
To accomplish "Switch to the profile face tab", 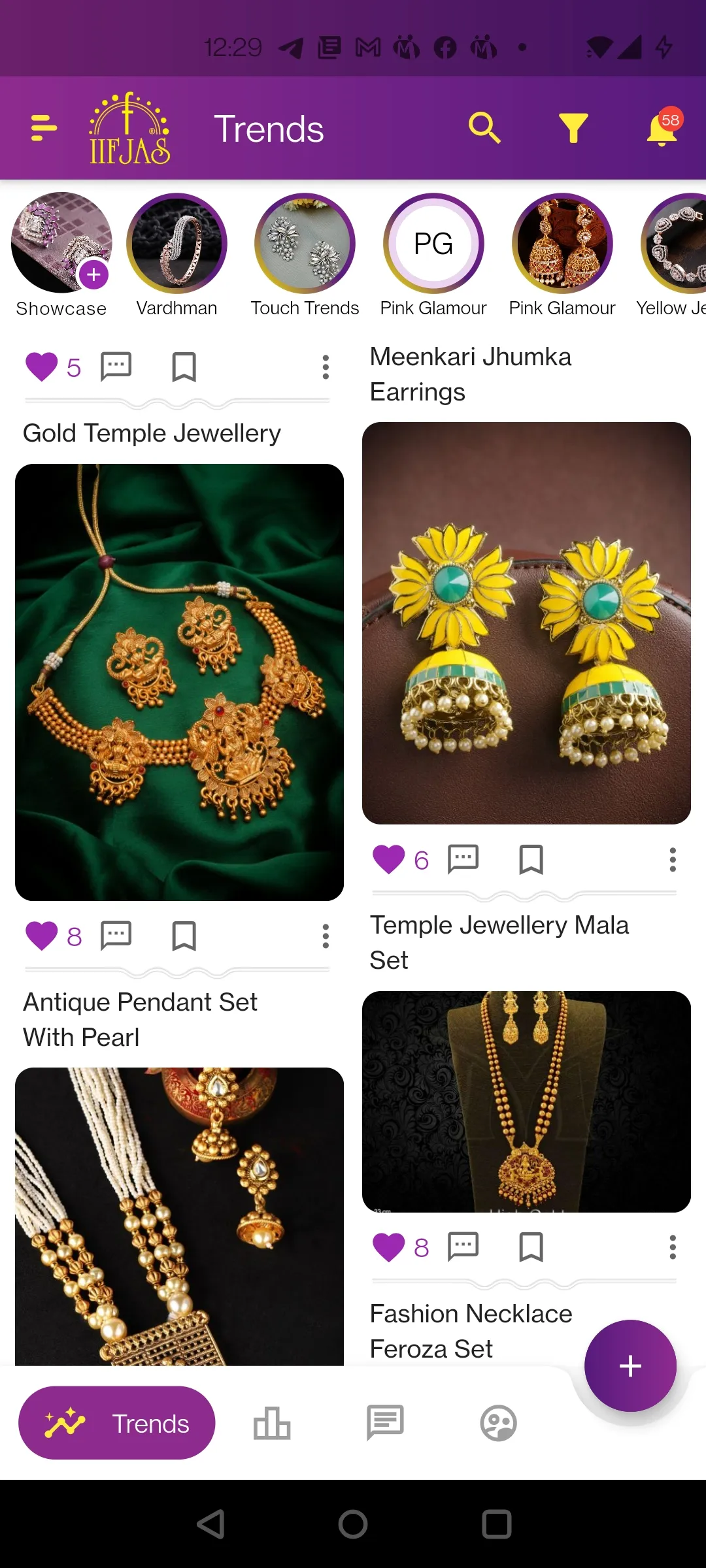I will coord(499,1423).
